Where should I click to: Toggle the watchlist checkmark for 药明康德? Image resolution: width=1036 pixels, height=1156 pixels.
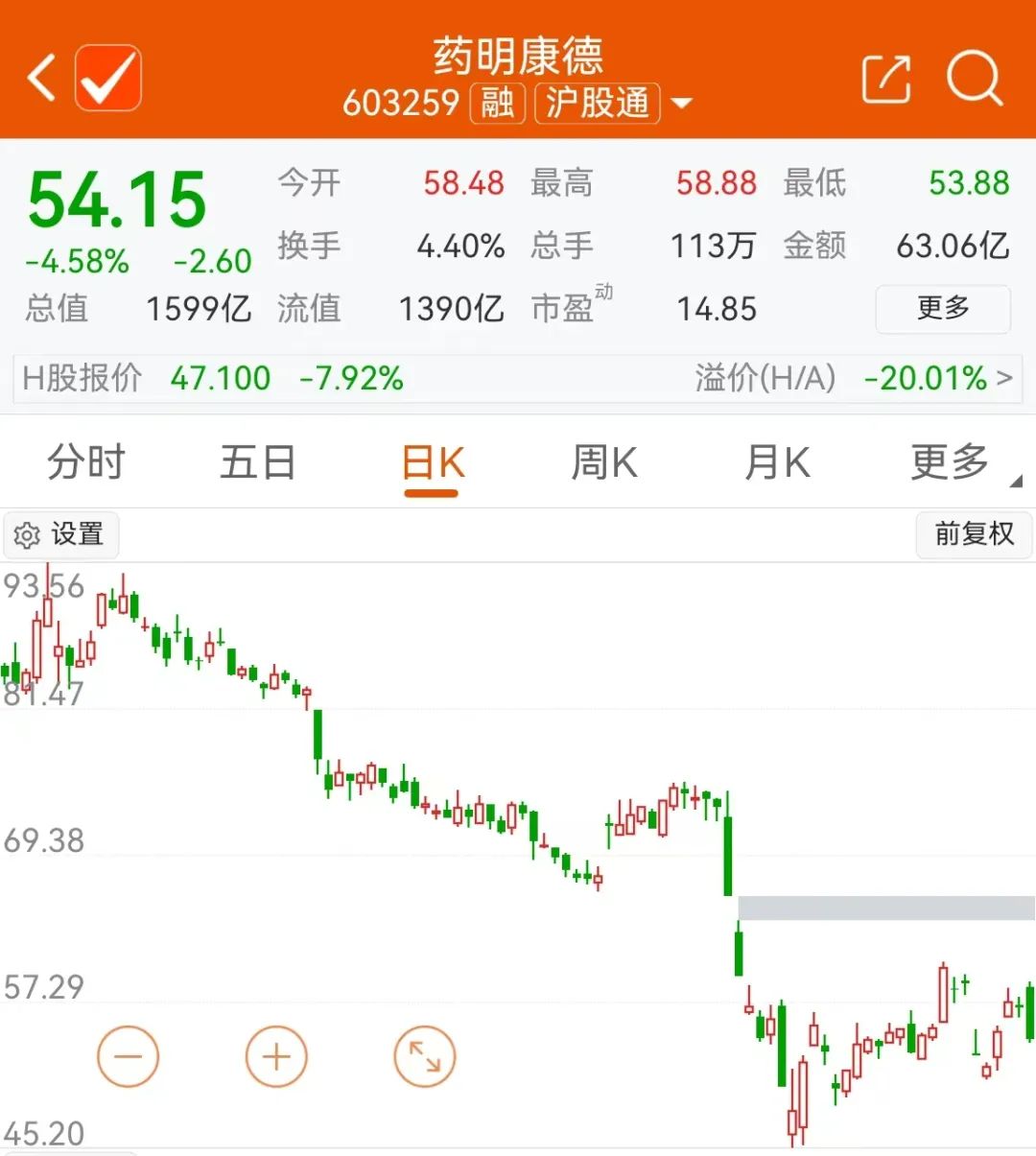(108, 78)
